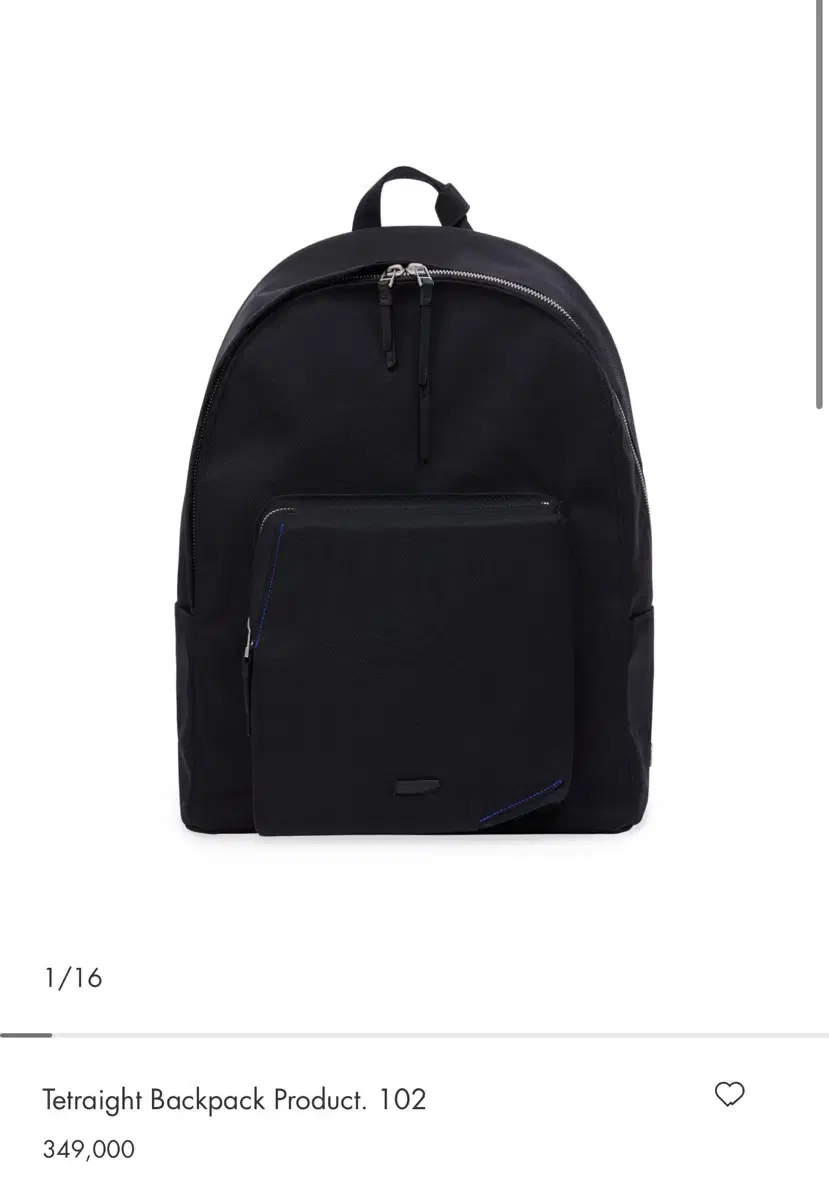The image size is (829, 1200).
Task: Open the Tetraight Backpack Product. 102 title
Action: (235, 1098)
